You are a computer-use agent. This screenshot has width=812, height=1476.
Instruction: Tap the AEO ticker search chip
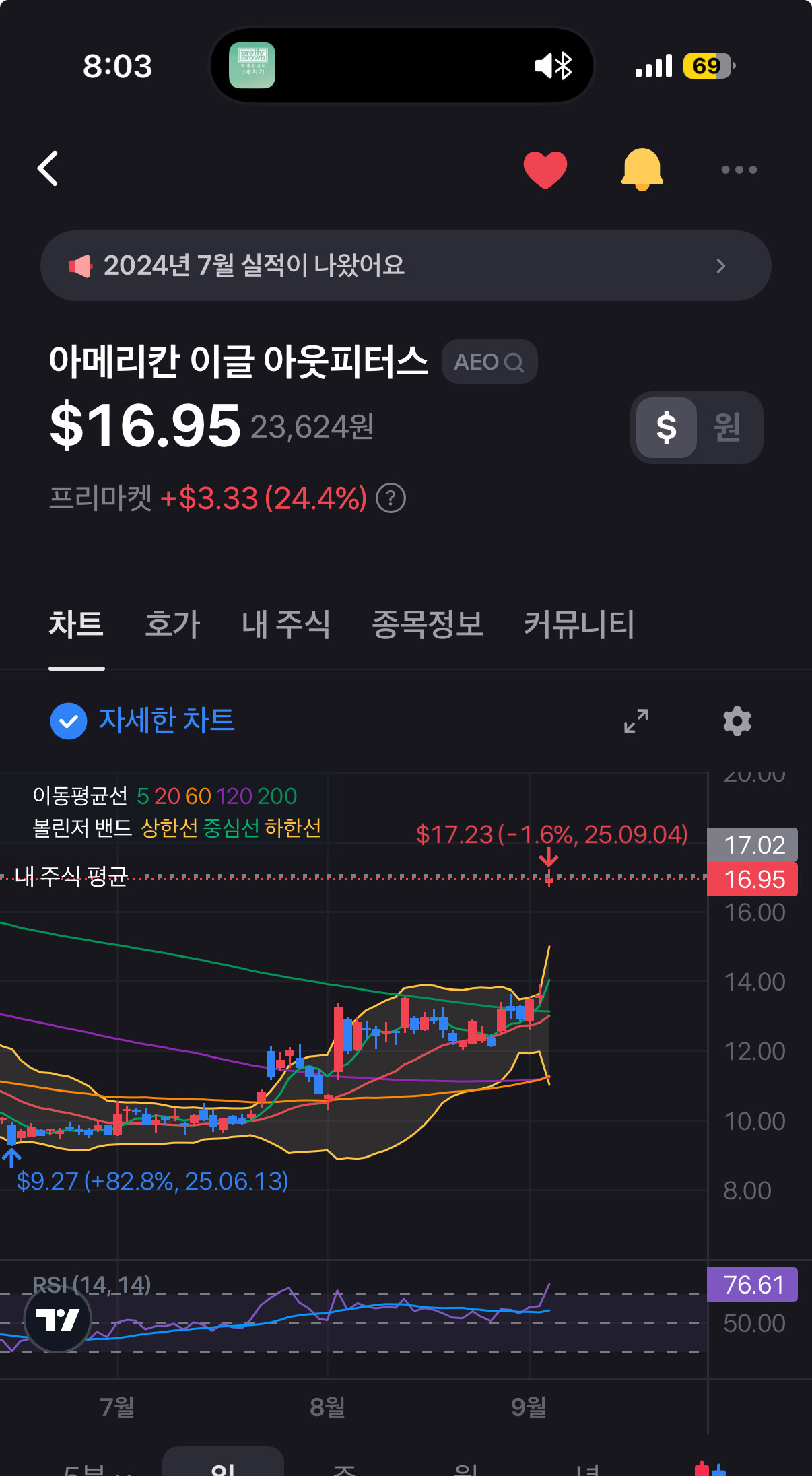click(489, 362)
